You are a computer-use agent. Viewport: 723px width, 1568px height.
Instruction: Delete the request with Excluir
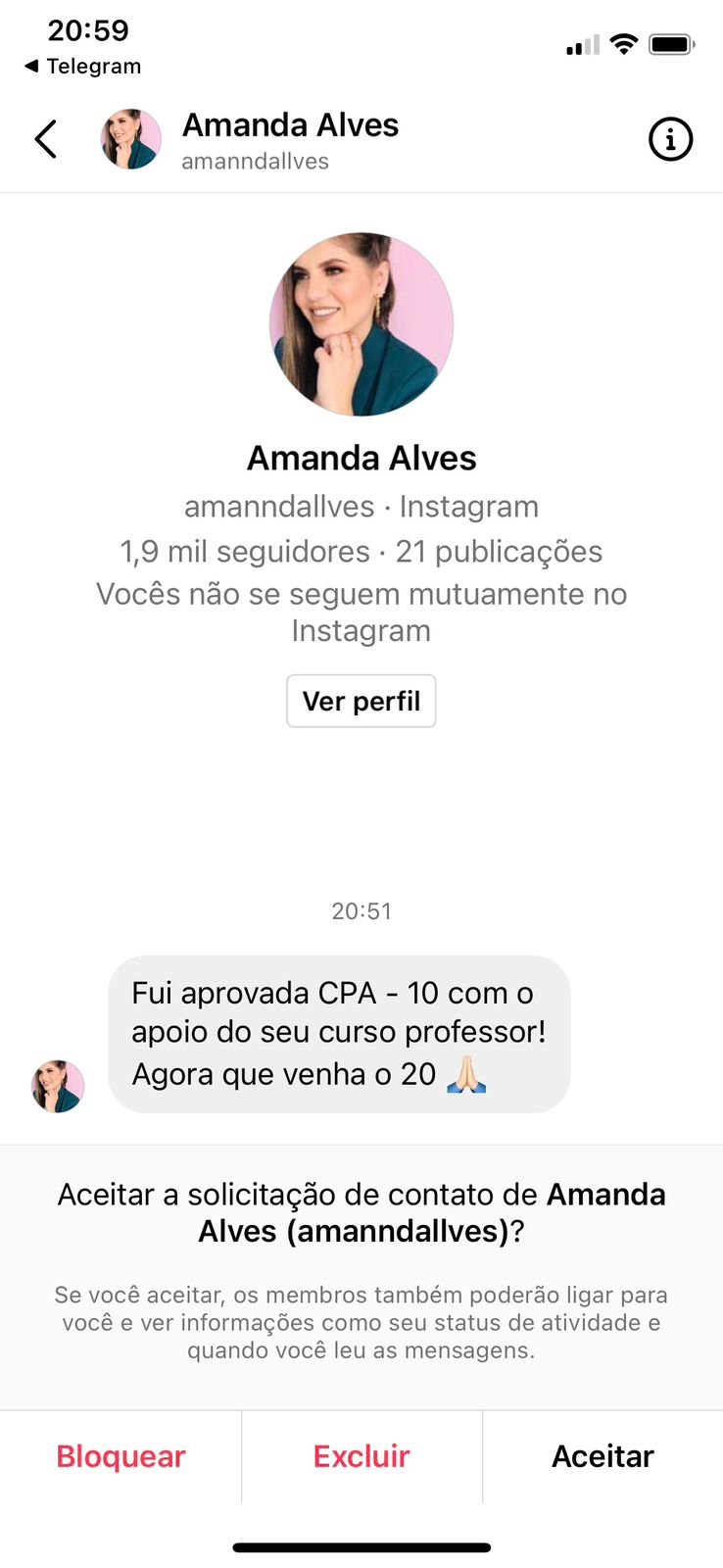point(361,1456)
